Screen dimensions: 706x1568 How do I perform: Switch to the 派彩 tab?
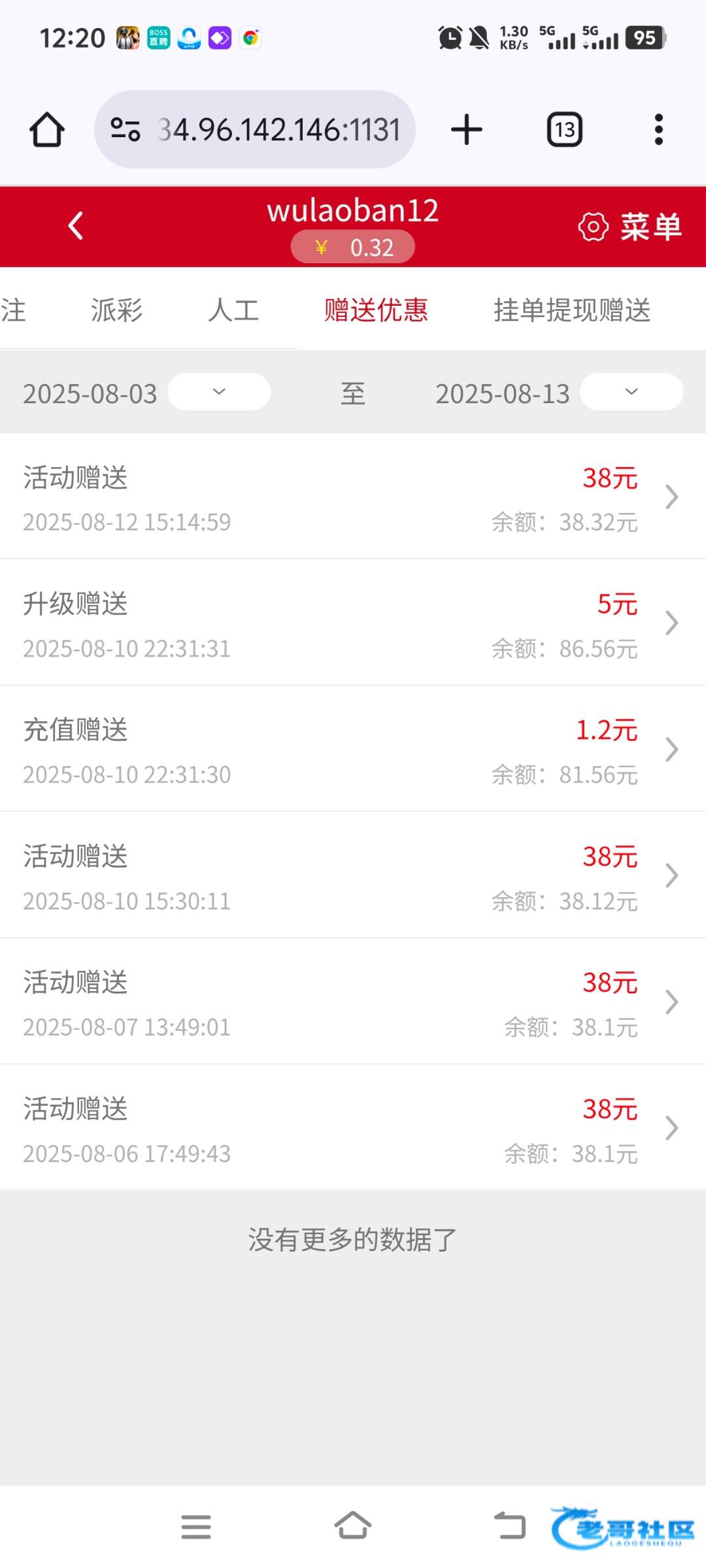coord(116,310)
